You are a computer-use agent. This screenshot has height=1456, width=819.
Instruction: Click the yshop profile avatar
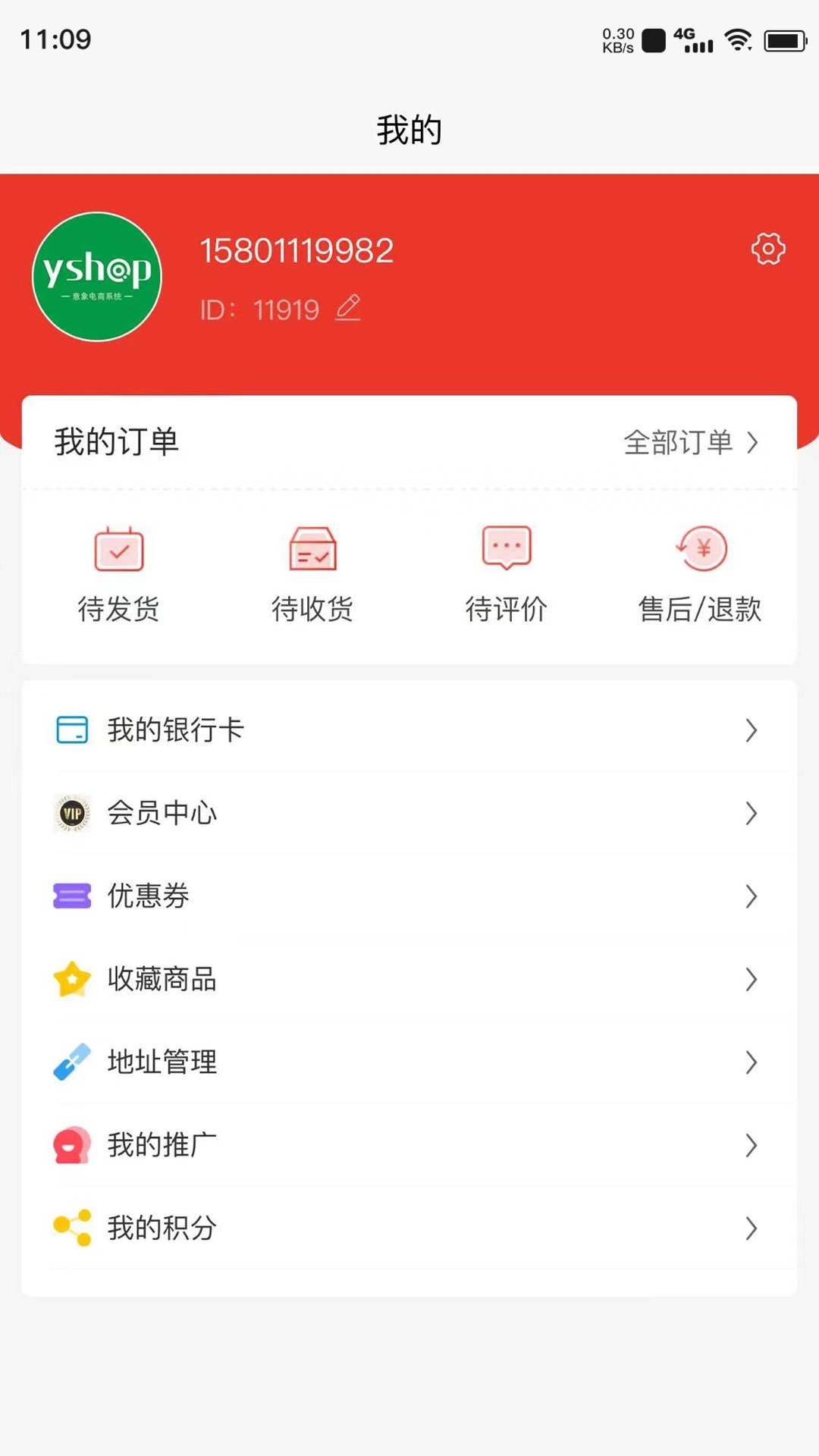coord(98,278)
